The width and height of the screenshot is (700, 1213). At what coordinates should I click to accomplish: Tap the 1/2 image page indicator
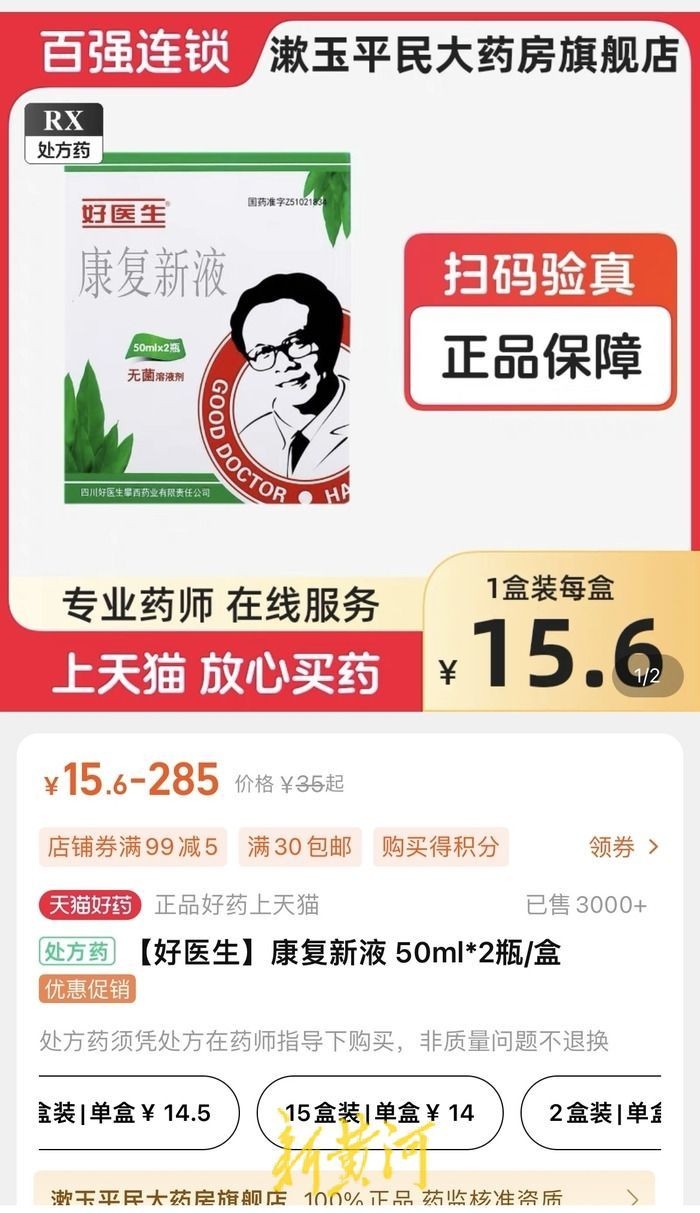(648, 676)
